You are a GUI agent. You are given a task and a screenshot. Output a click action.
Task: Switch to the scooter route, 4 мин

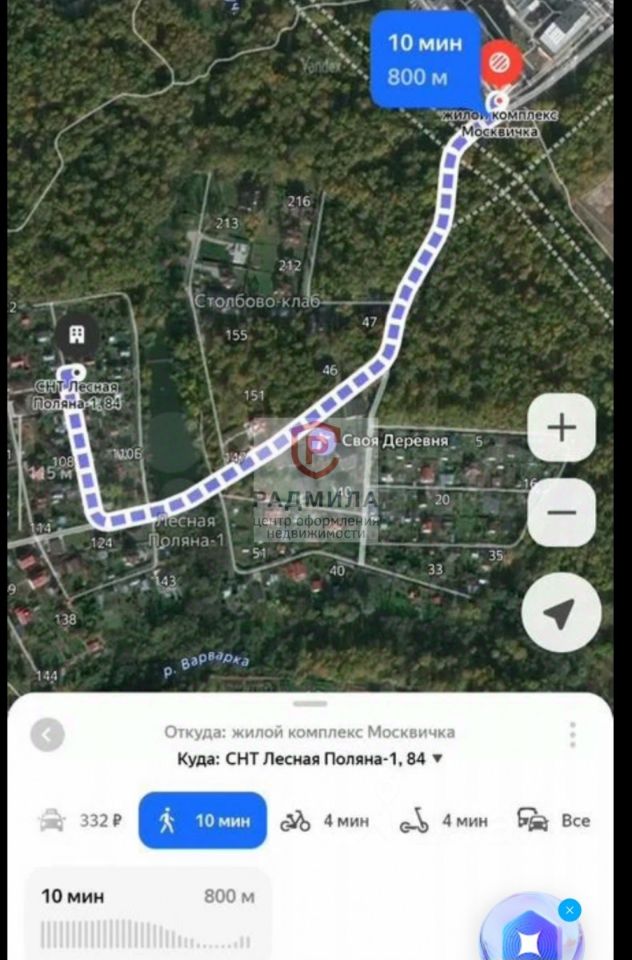point(443,821)
